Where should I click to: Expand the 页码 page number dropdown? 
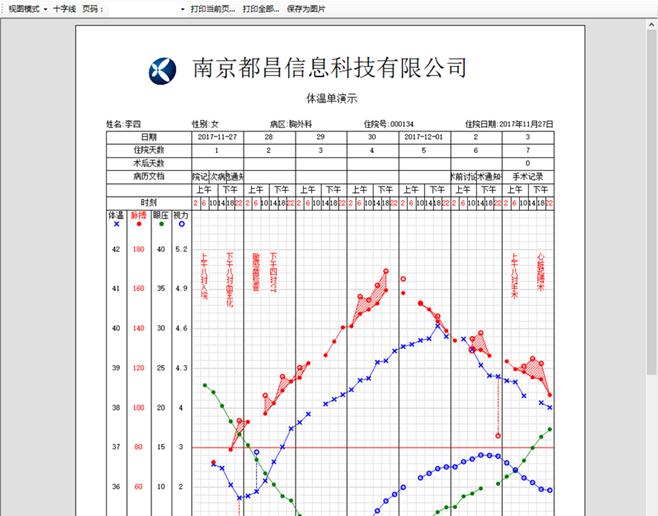(183, 8)
